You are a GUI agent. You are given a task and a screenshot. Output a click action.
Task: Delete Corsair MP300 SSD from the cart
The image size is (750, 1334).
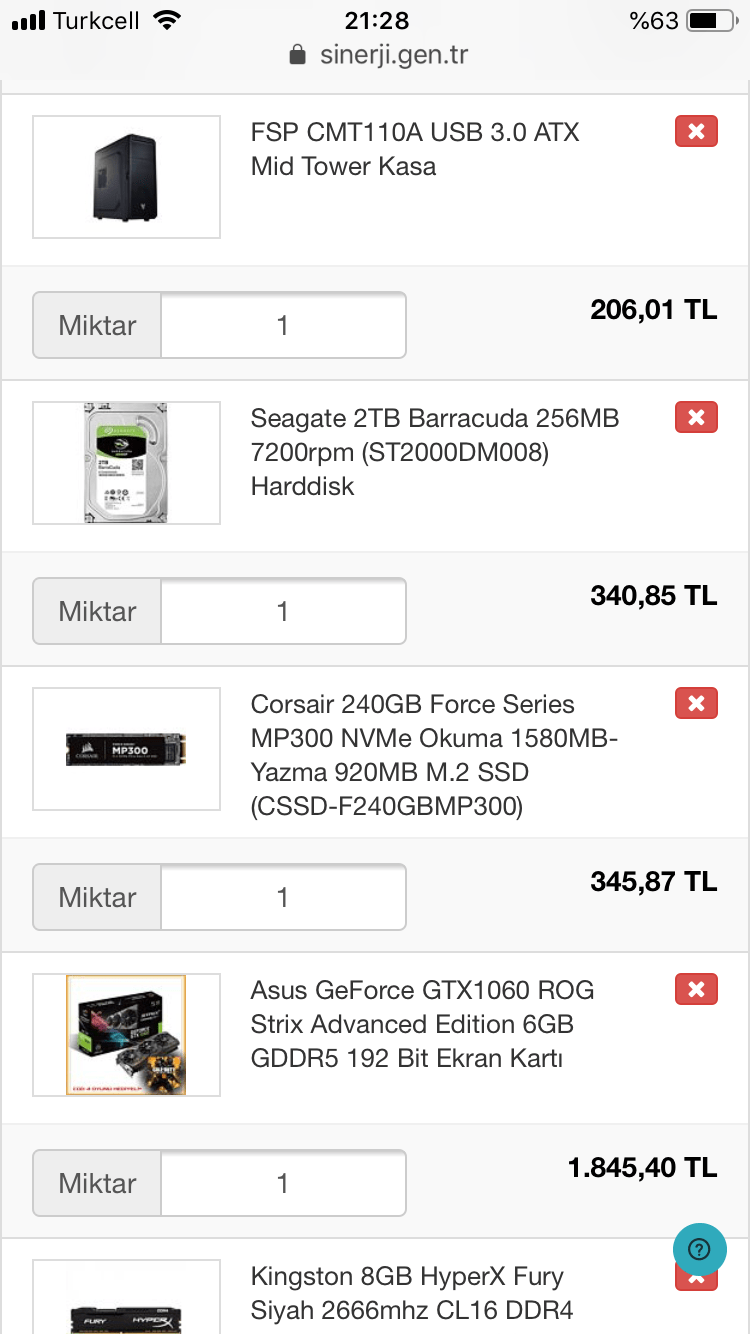[x=696, y=703]
